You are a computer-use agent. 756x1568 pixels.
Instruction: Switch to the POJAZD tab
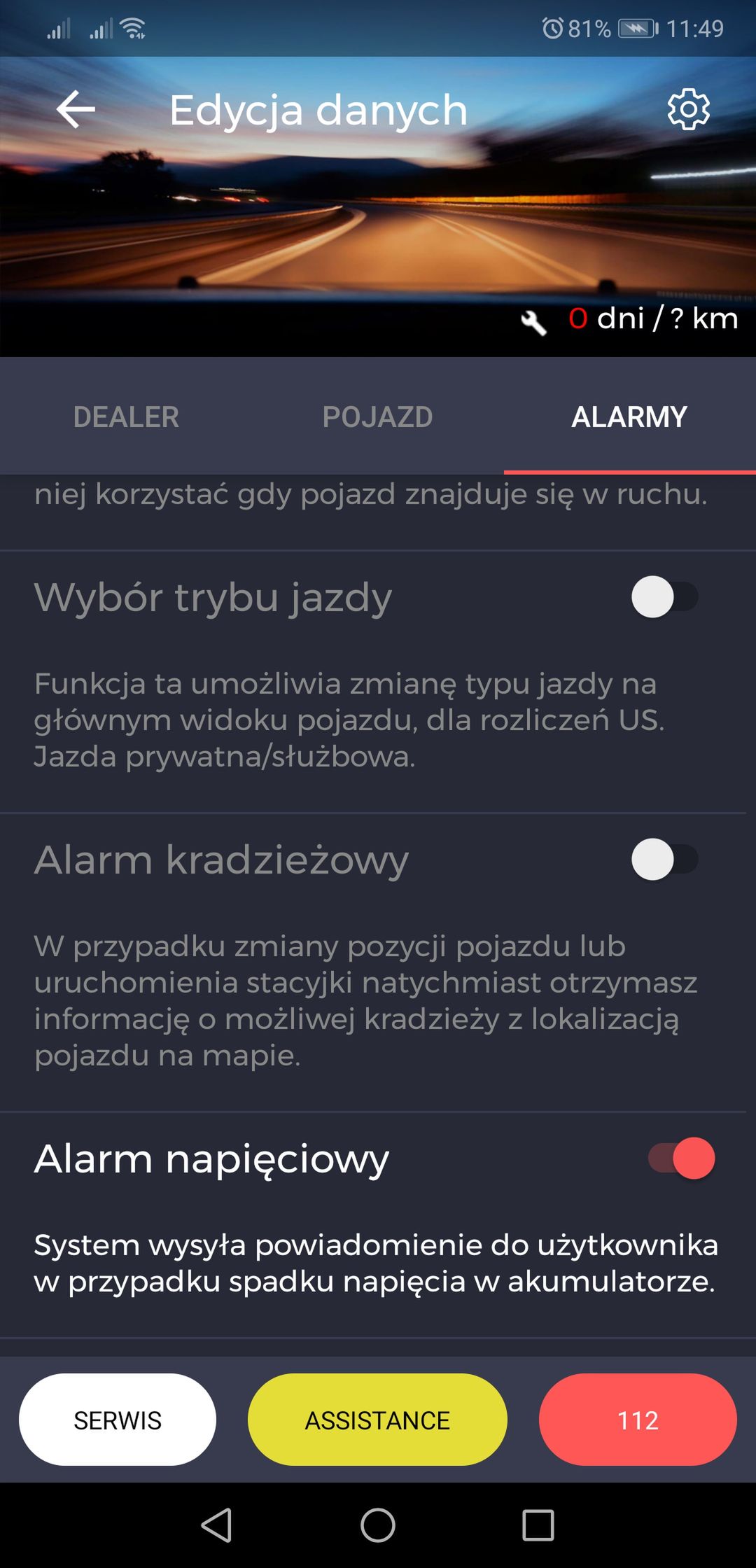coord(378,416)
